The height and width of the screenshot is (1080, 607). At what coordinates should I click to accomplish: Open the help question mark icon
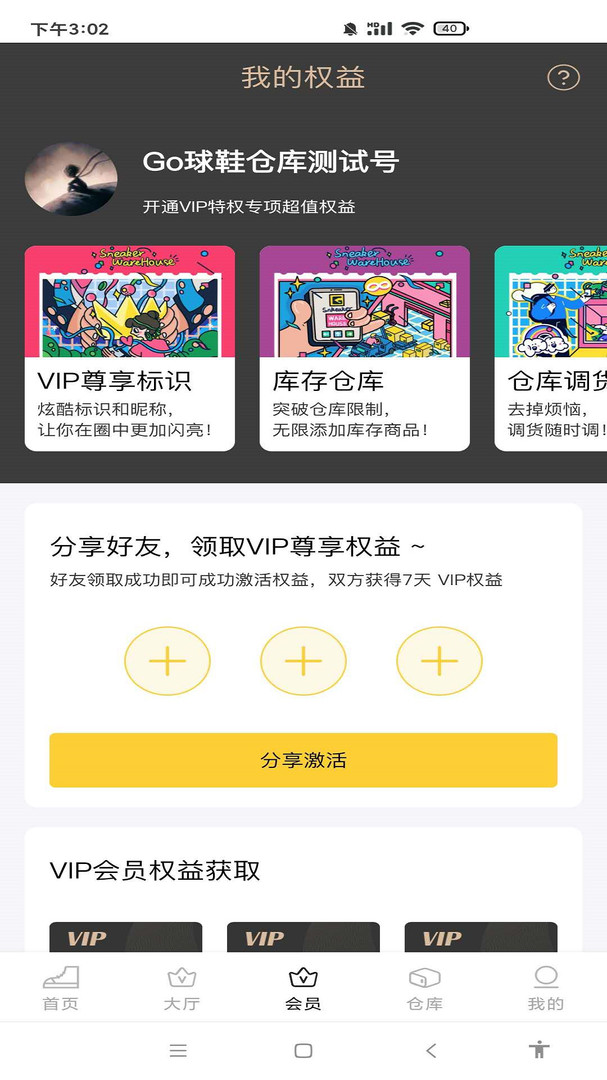click(x=563, y=78)
